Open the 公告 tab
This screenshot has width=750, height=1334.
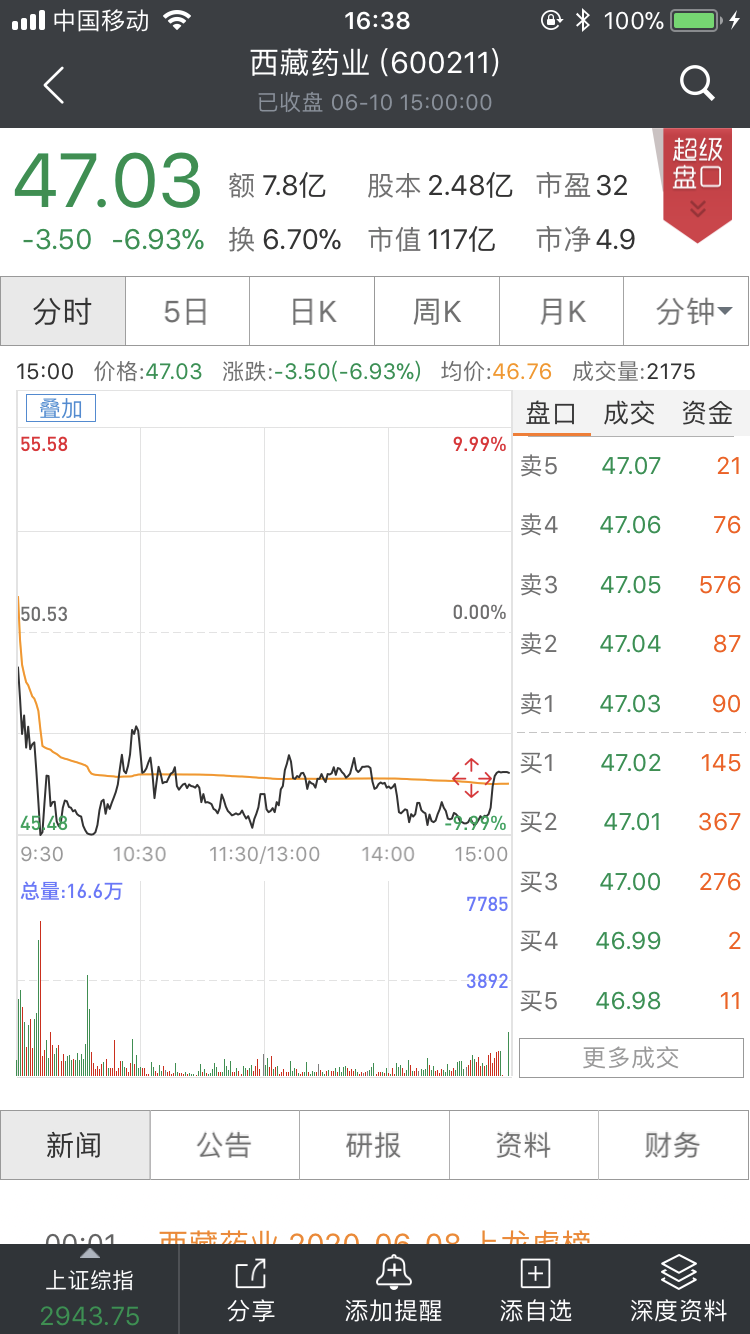pos(224,1145)
